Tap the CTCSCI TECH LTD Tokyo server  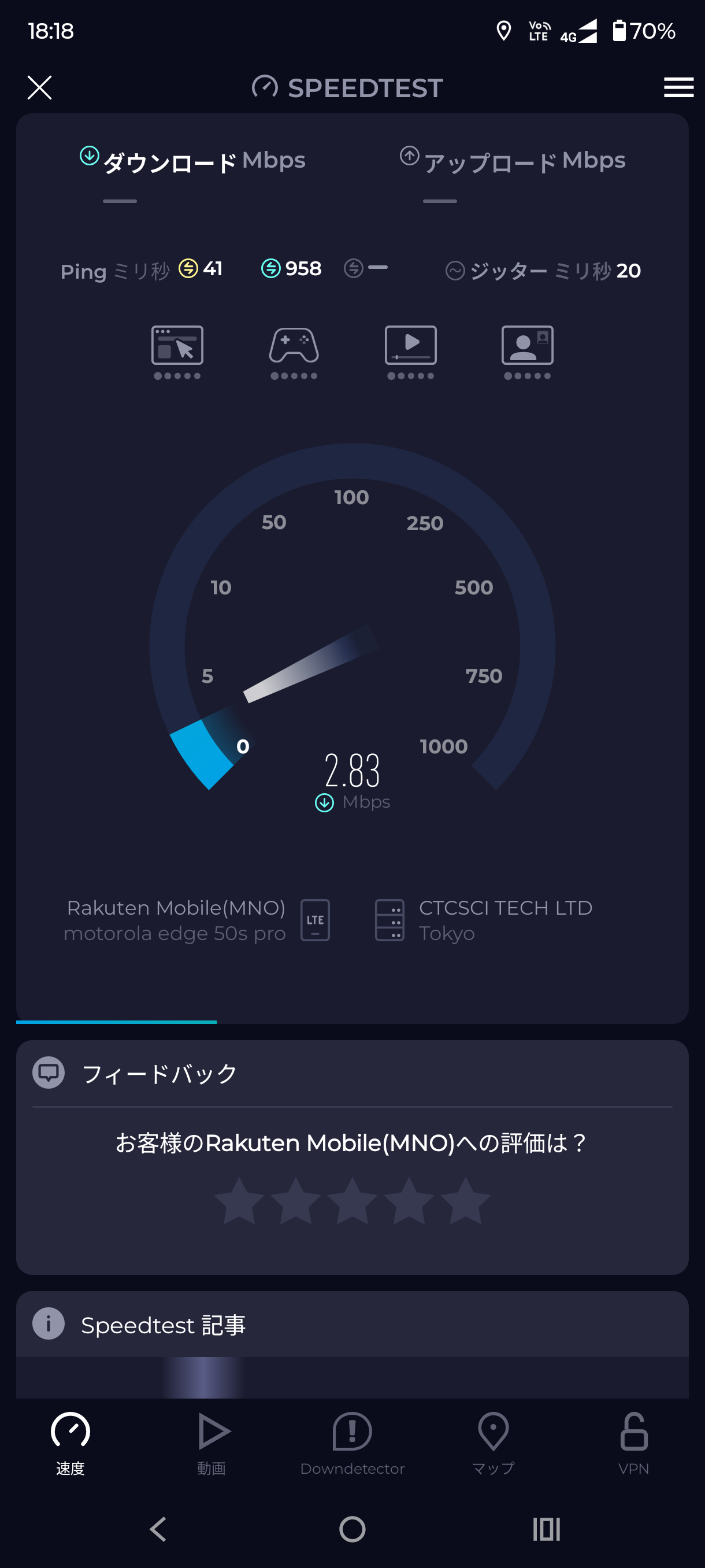pyautogui.click(x=484, y=920)
